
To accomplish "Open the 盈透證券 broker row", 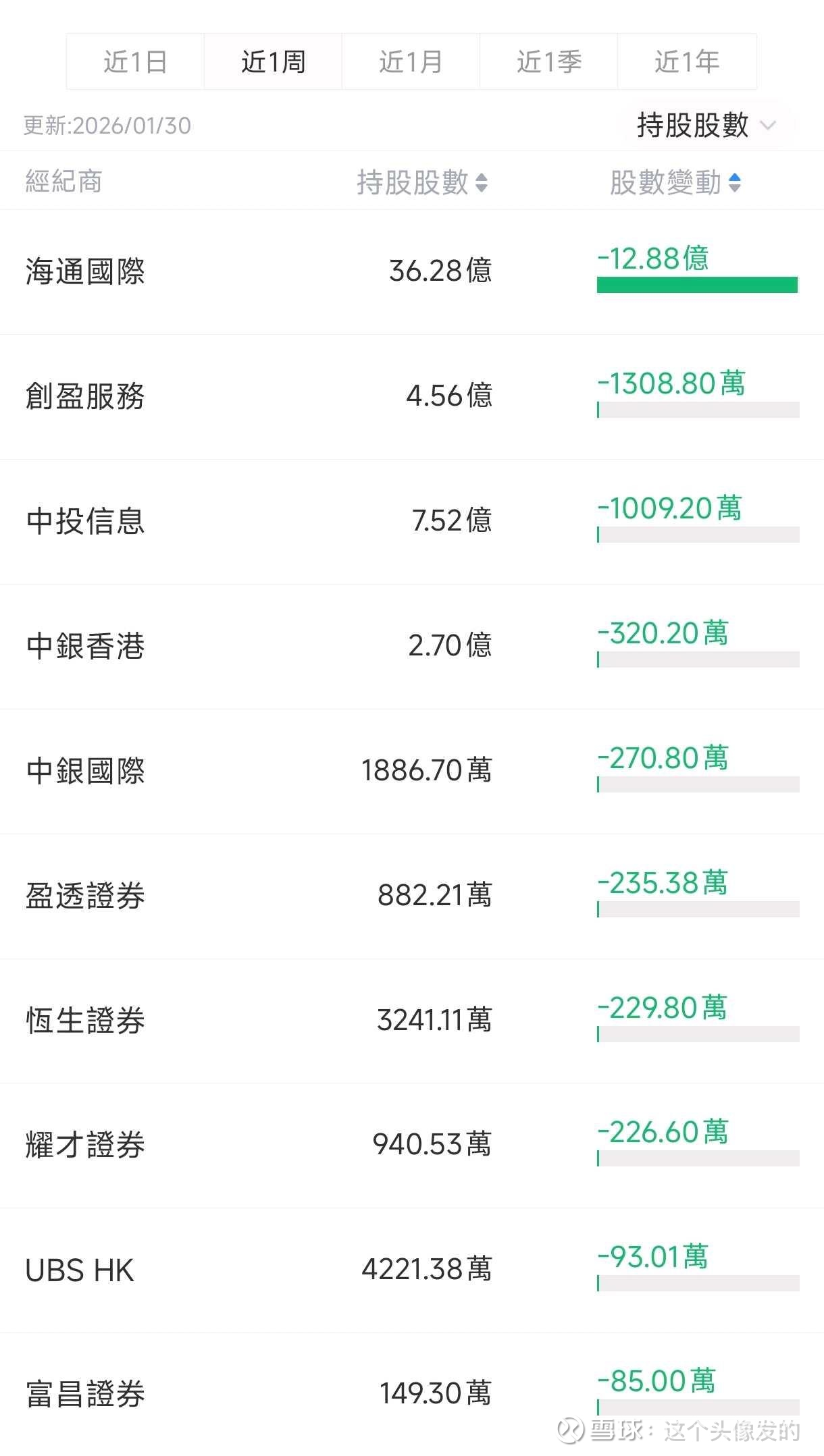I will 412,896.
